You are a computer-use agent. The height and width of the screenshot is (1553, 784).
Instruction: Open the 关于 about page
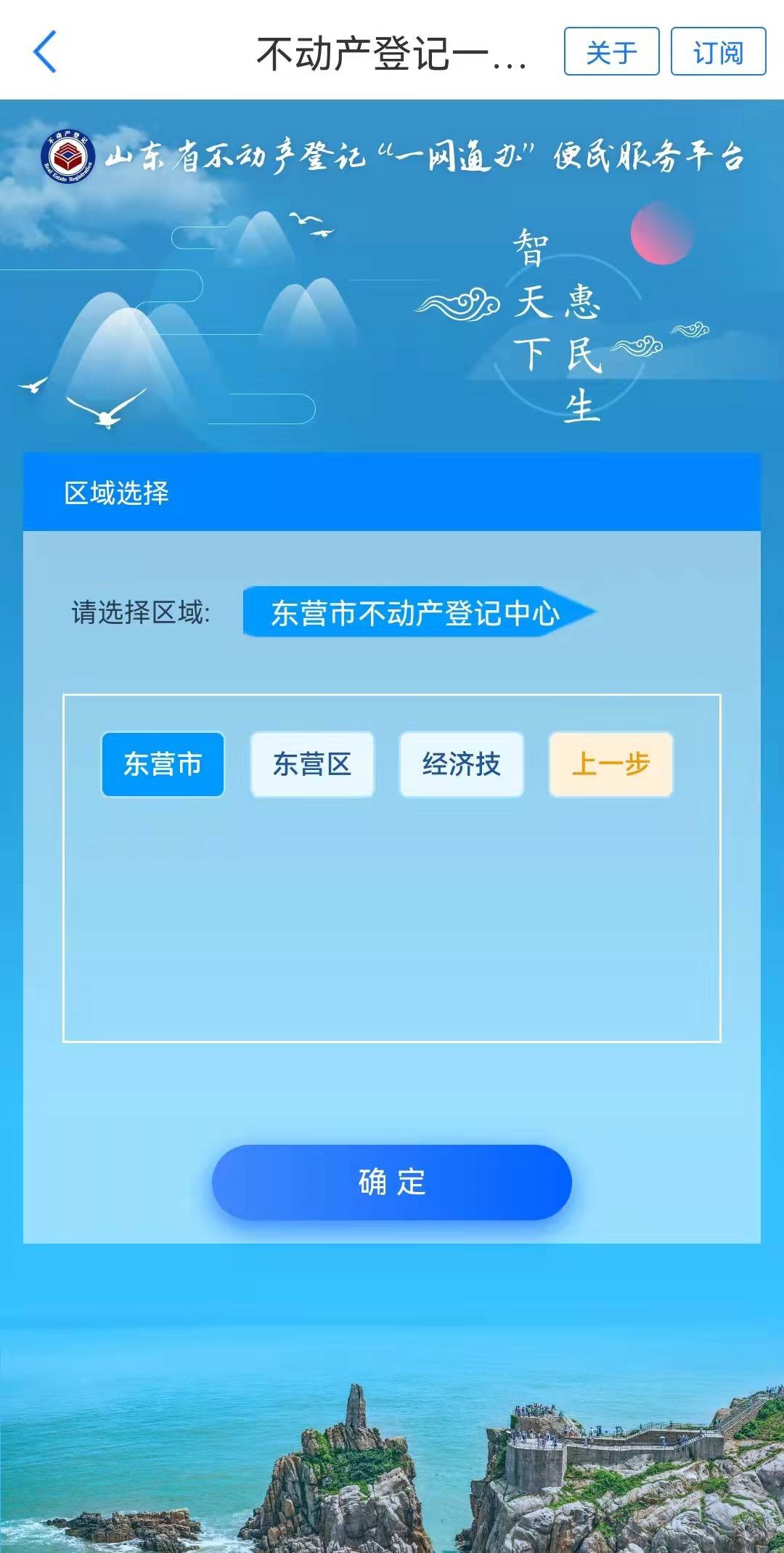point(611,52)
